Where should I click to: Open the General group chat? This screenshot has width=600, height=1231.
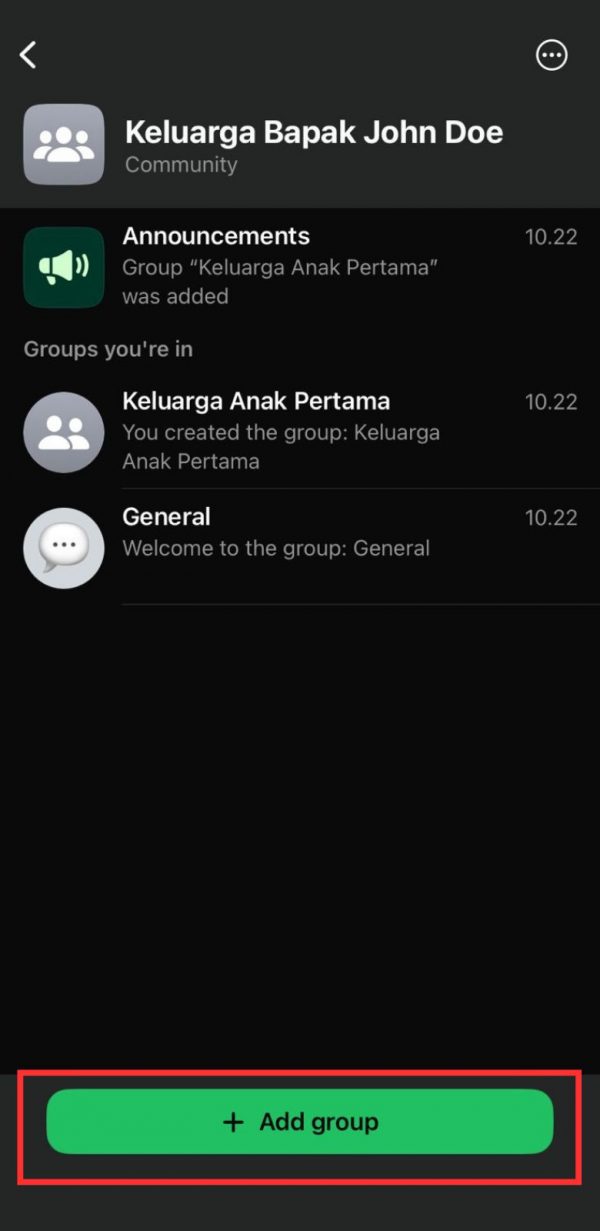point(300,546)
